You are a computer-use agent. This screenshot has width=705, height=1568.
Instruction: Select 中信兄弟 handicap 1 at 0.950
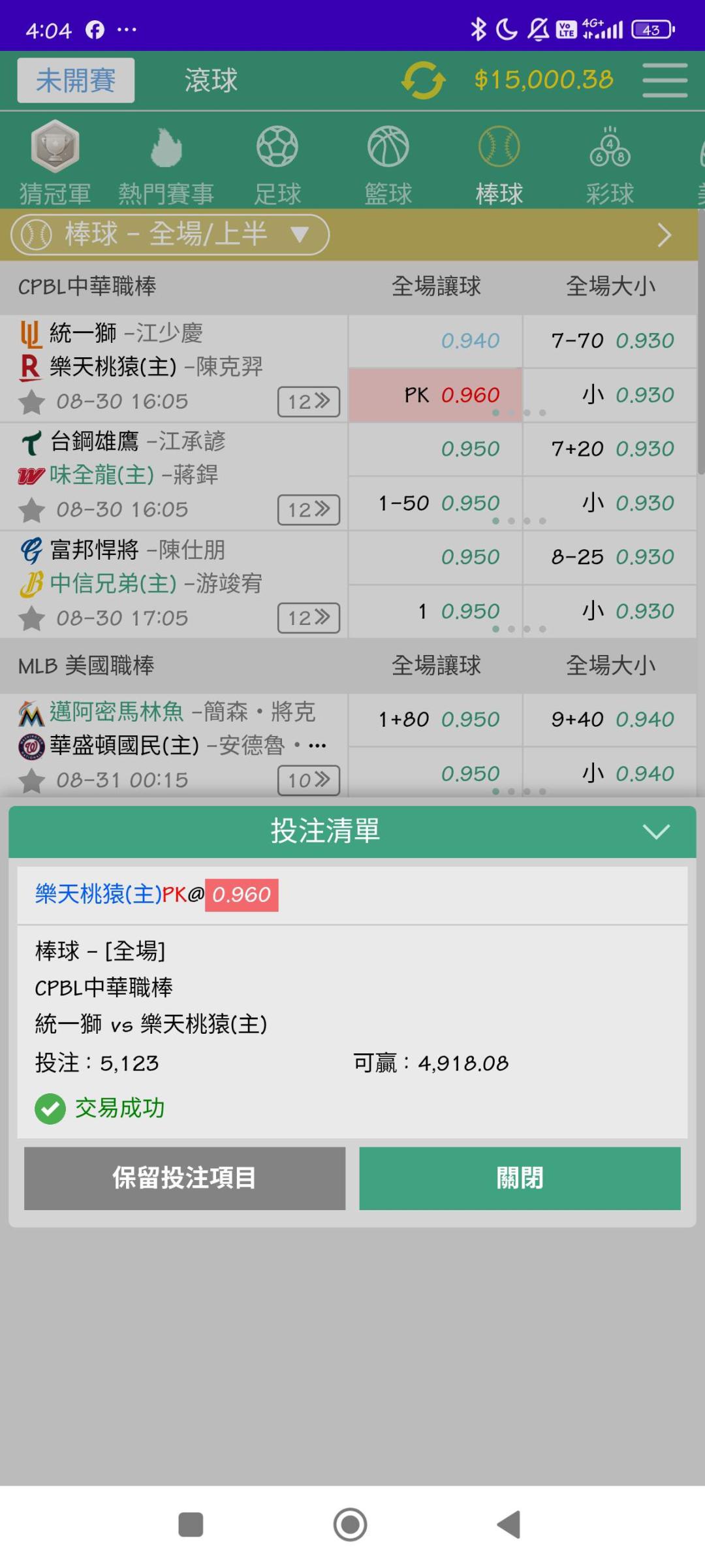click(x=435, y=611)
